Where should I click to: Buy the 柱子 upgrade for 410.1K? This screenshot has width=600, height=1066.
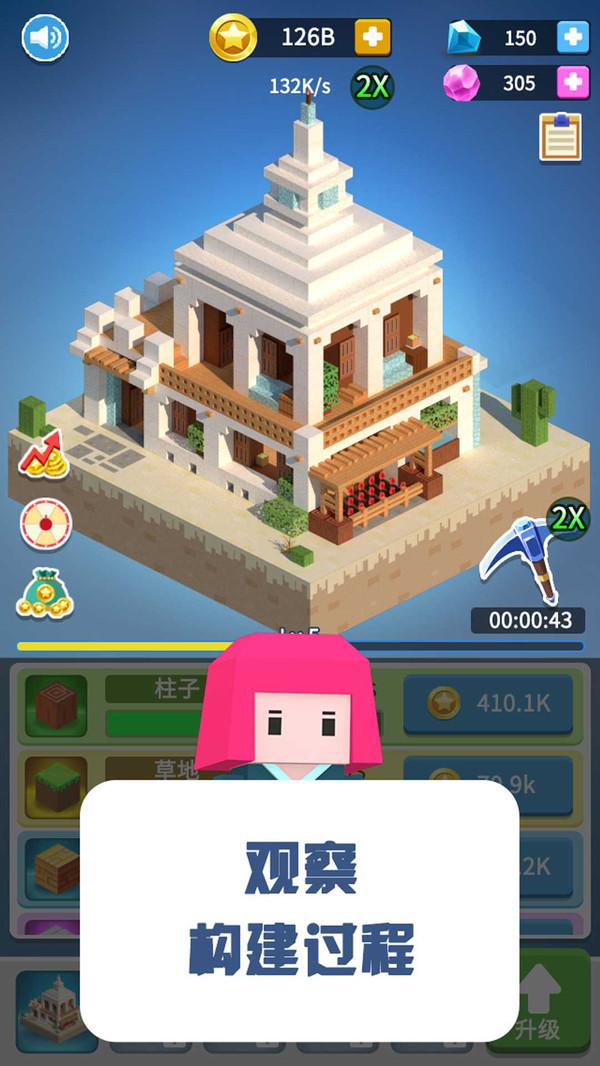(x=488, y=703)
